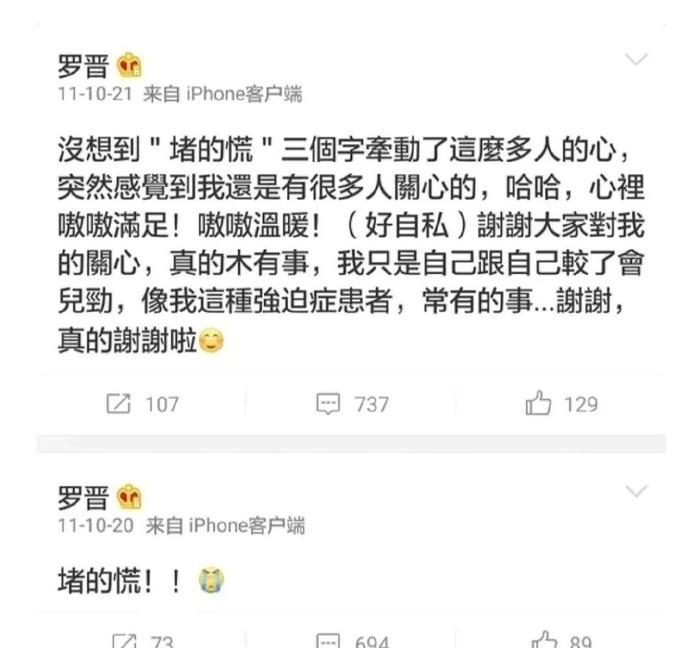Open 罗晋's profile from the 11-10-20 post
700x648 pixels.
[83, 497]
